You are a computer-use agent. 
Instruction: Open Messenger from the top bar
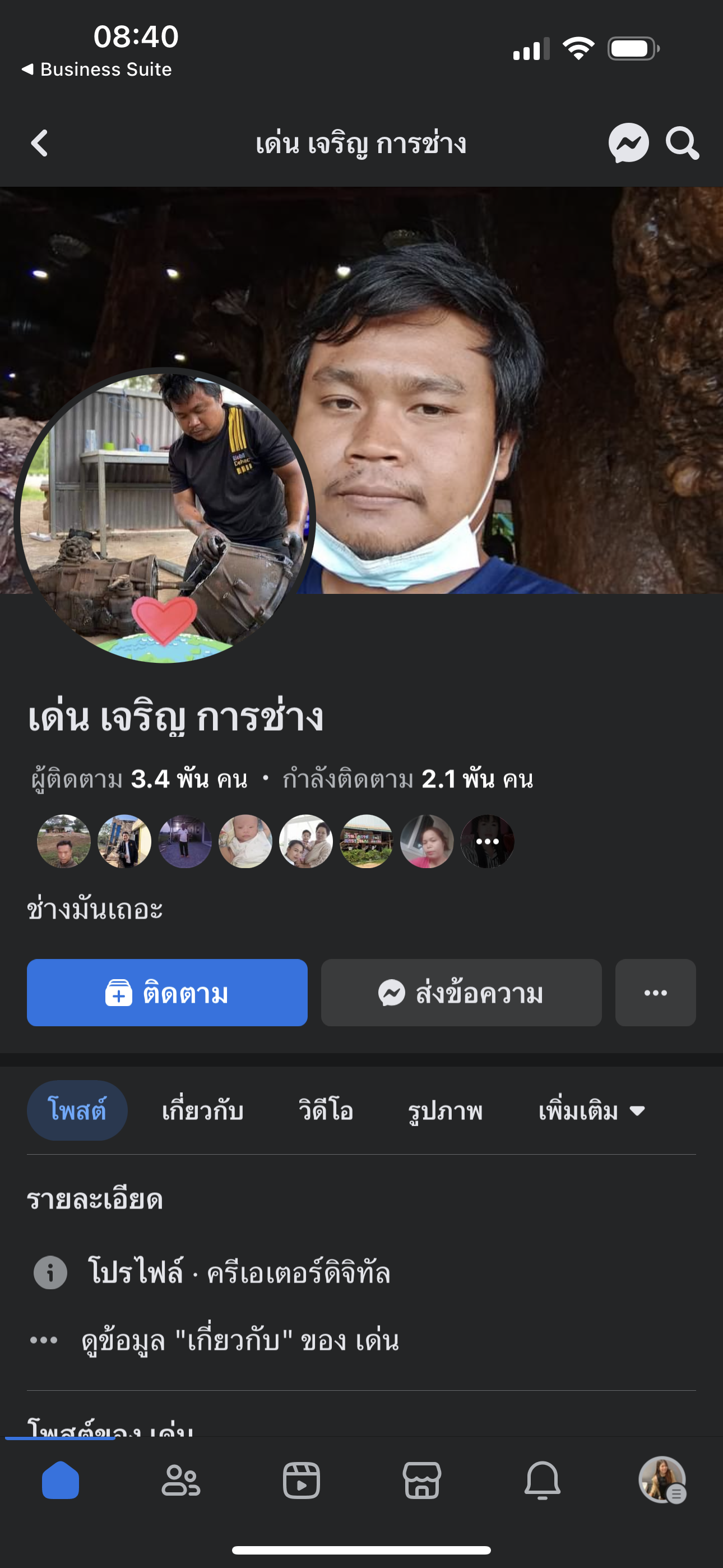(628, 144)
